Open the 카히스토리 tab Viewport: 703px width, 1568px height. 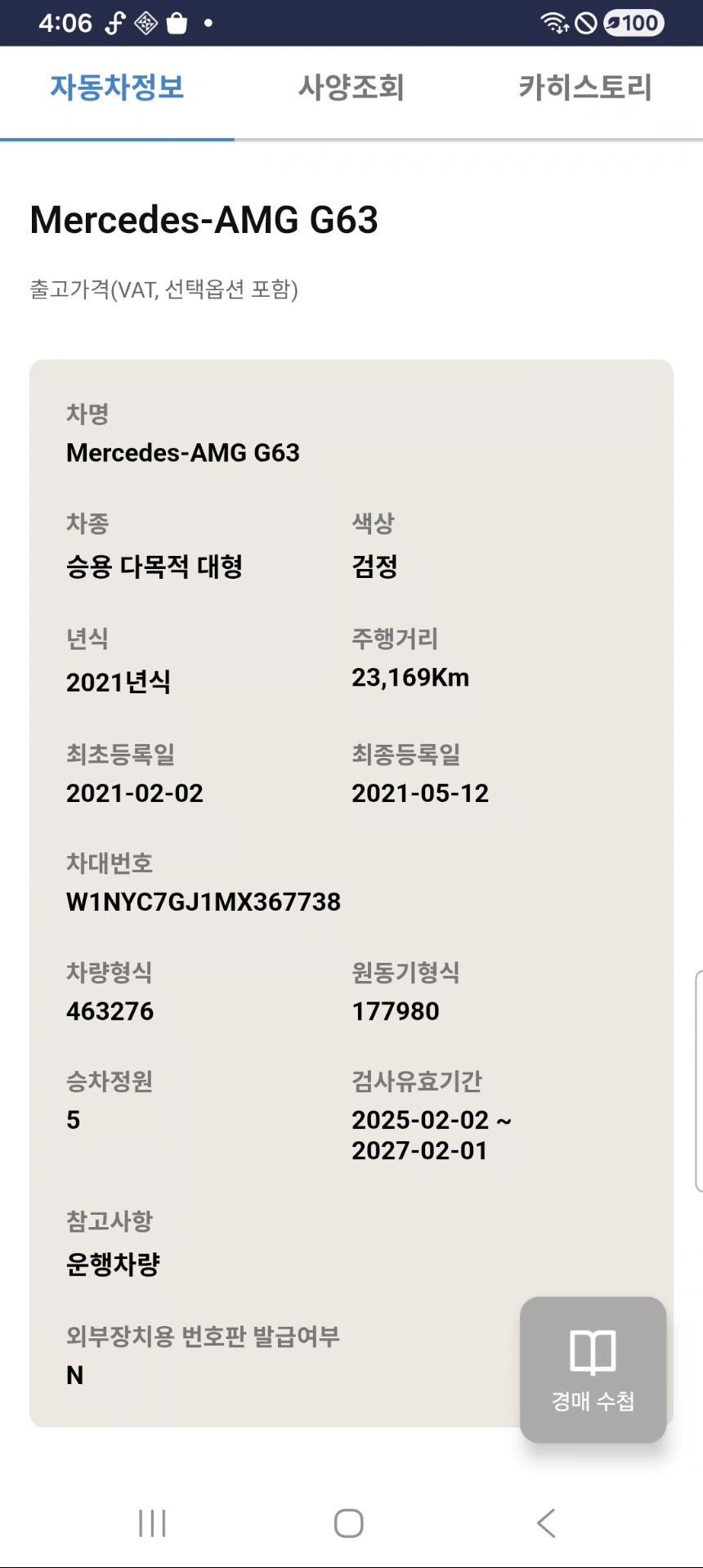(584, 87)
